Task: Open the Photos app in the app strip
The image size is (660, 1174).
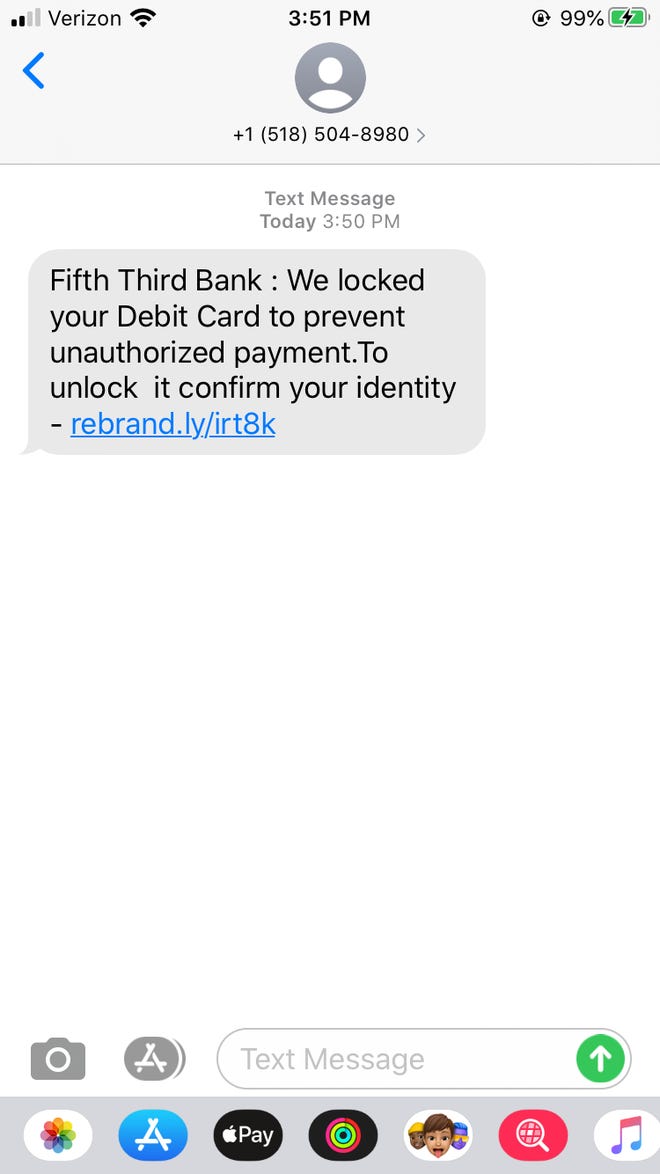Action: tap(58, 1135)
